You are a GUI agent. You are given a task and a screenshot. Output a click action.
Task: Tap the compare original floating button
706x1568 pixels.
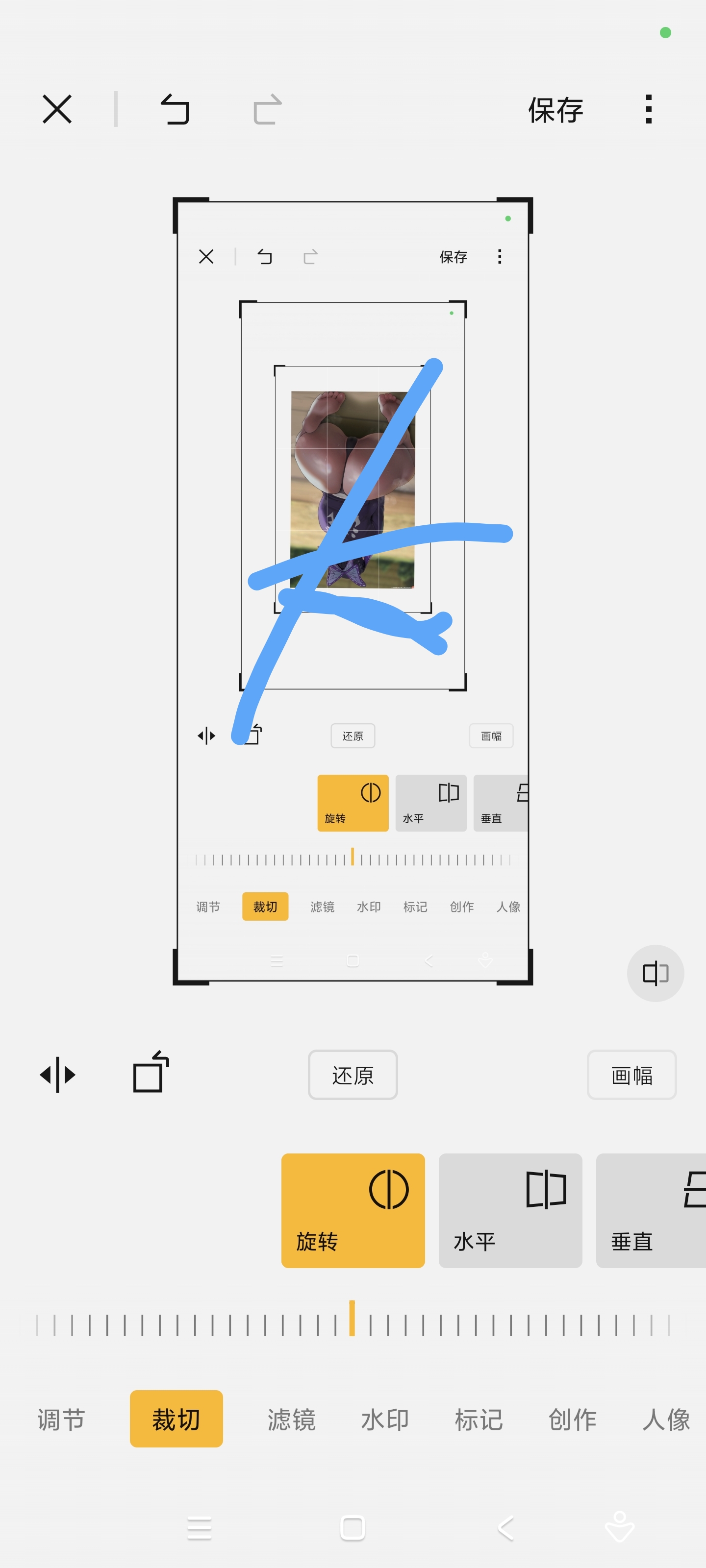pyautogui.click(x=656, y=973)
